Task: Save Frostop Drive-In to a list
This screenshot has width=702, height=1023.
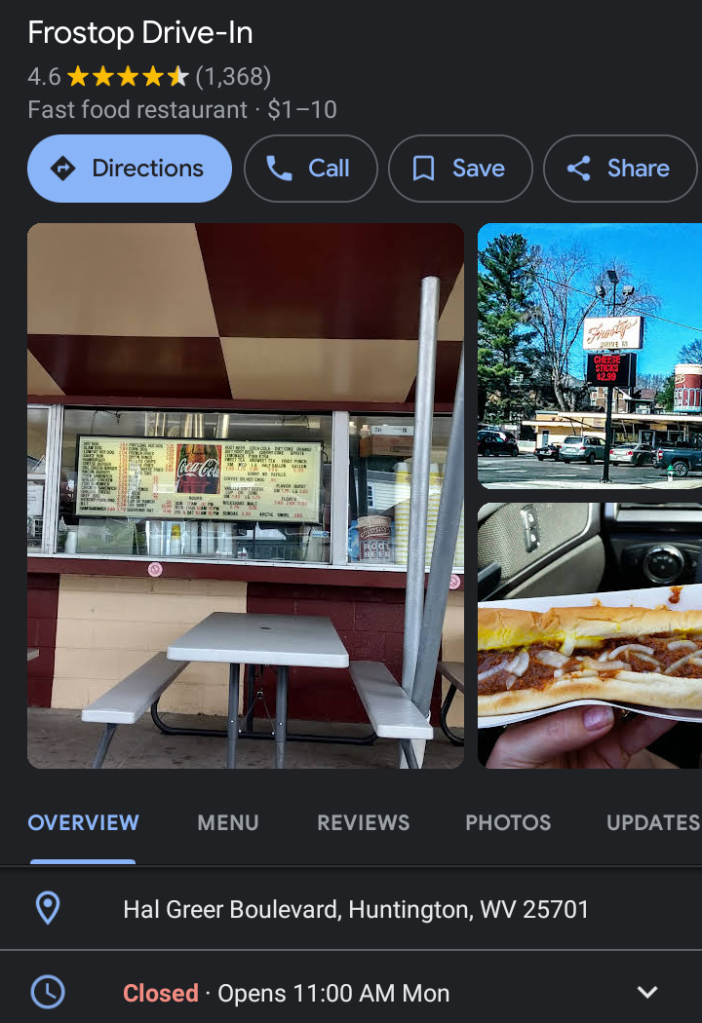Action: coord(459,169)
